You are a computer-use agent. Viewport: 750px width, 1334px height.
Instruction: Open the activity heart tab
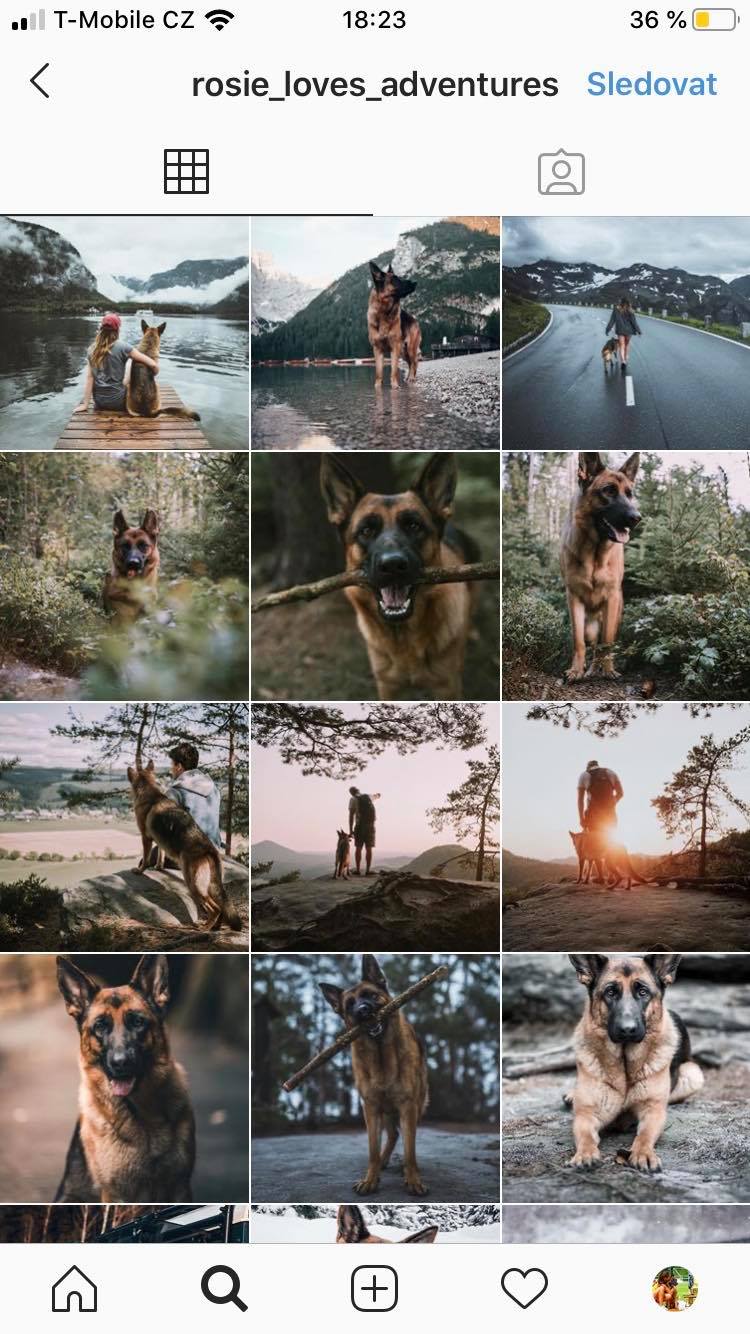click(524, 1288)
